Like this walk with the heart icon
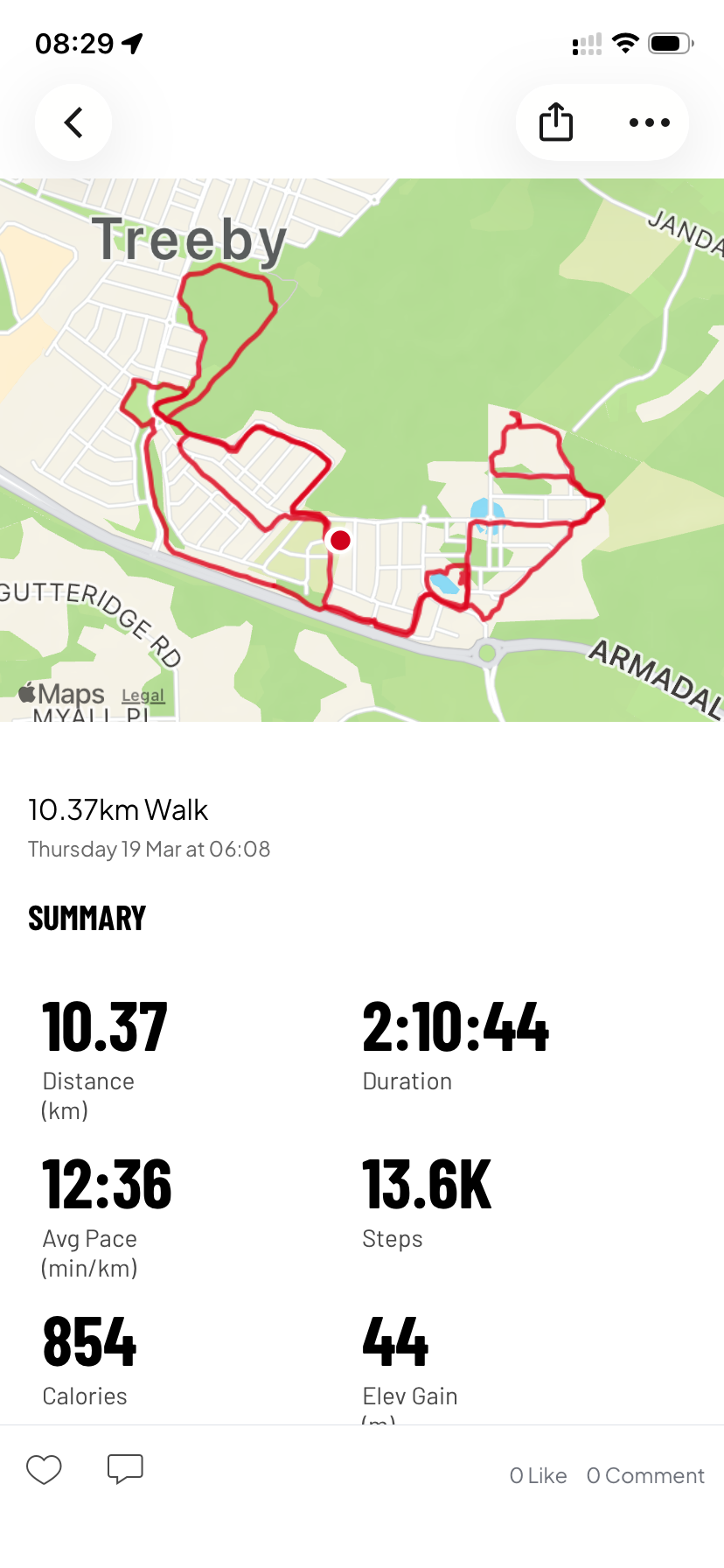Screen dimensions: 724x1568 [44, 1469]
